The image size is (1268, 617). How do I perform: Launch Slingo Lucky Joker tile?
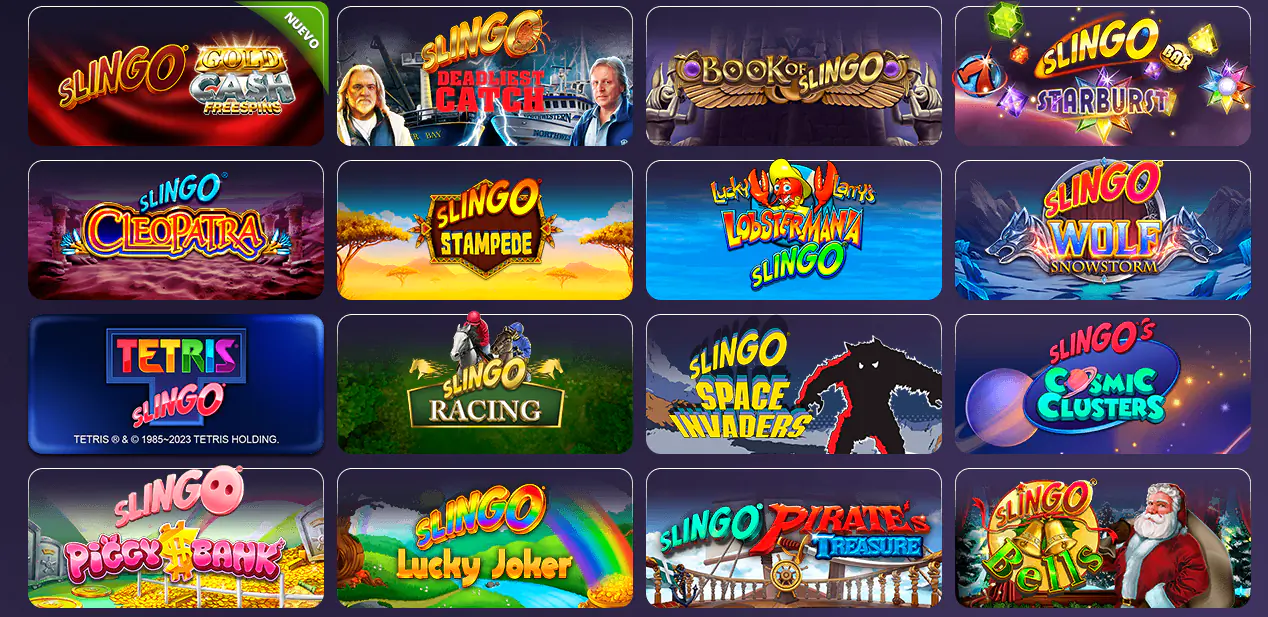point(485,538)
